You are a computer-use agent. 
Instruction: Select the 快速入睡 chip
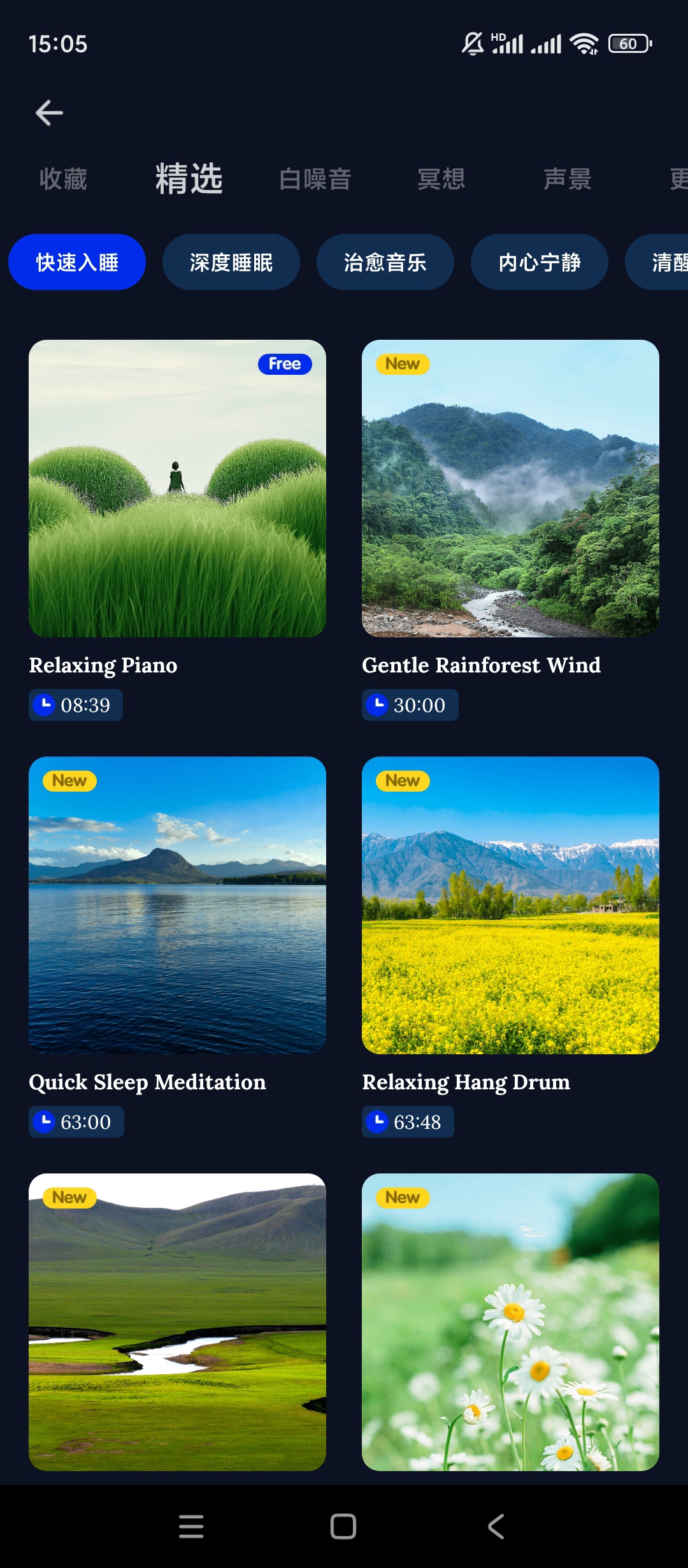(x=77, y=262)
